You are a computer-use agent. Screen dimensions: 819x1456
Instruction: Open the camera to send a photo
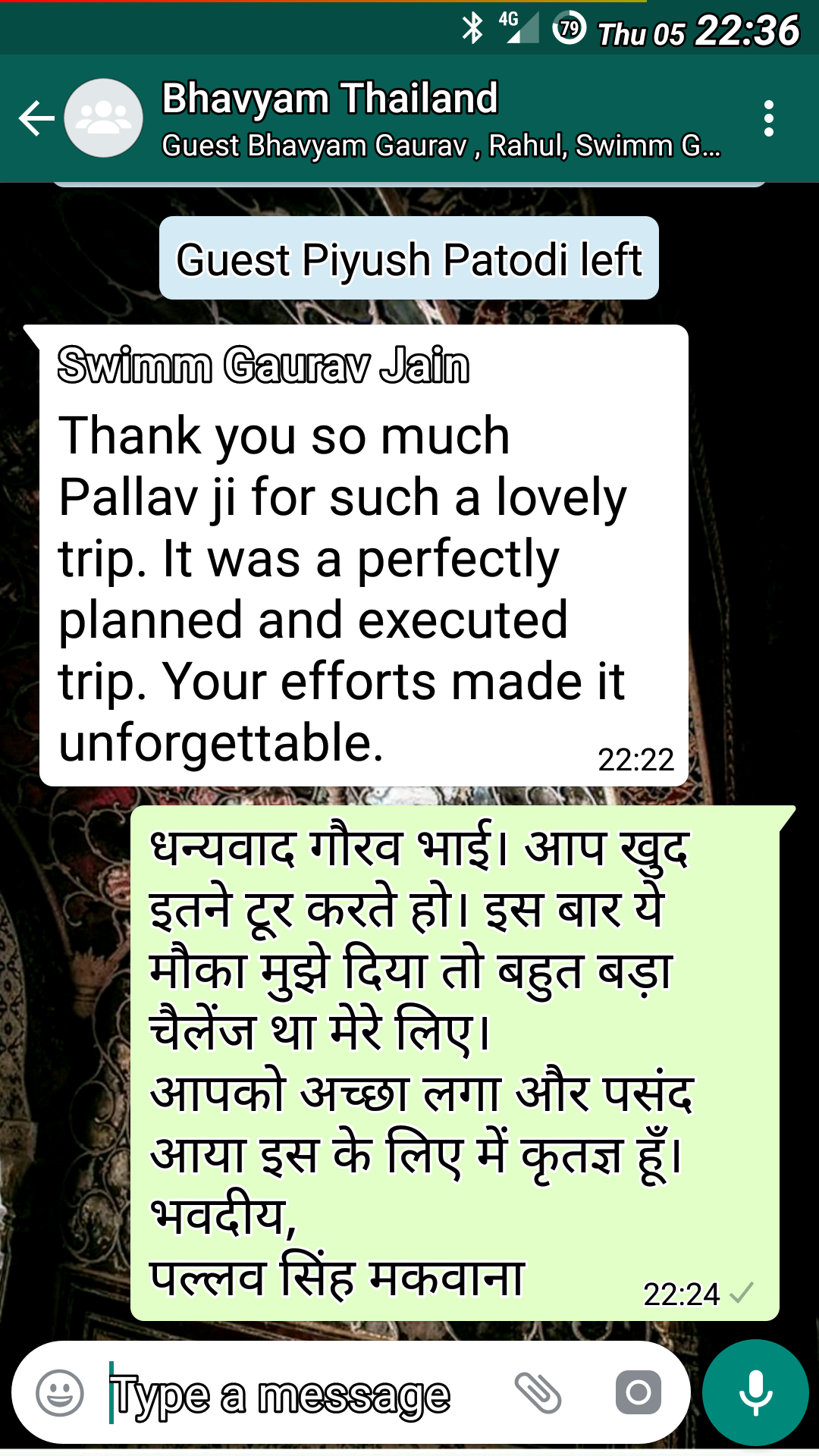(638, 1392)
